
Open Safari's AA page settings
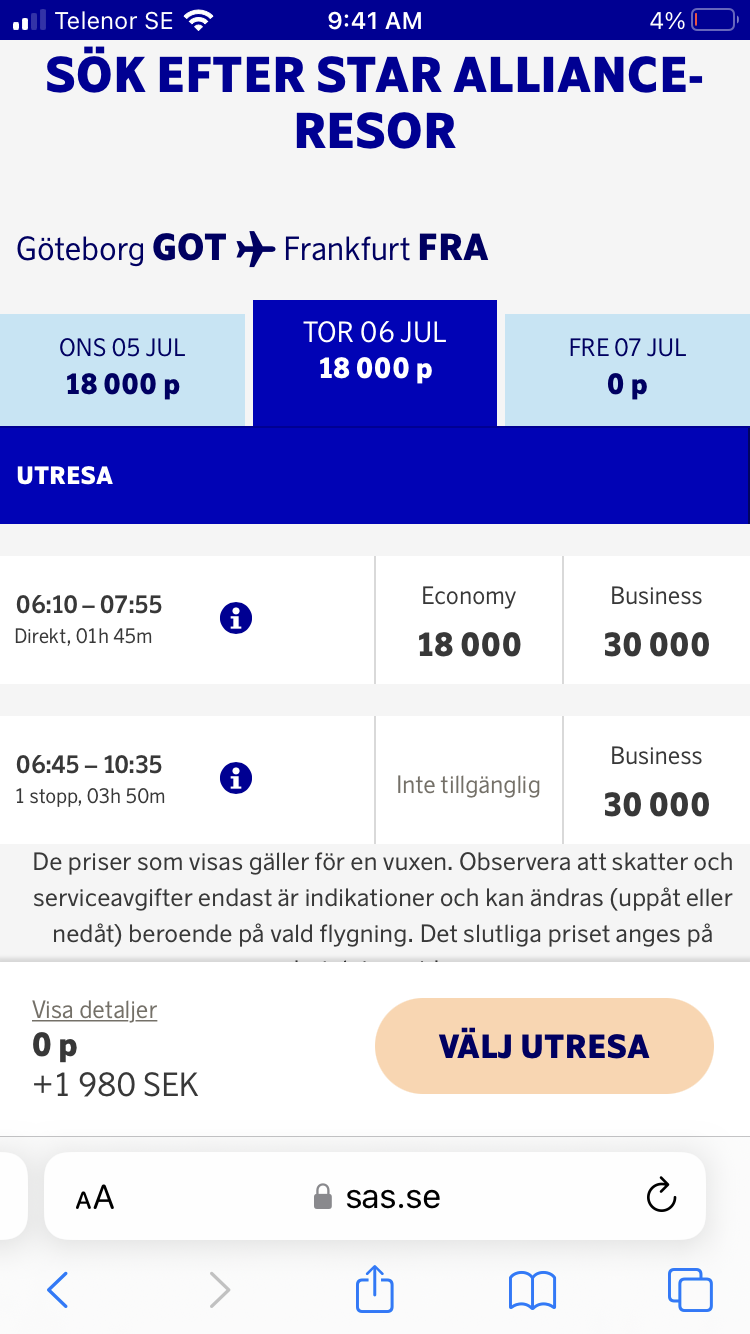(95, 1198)
